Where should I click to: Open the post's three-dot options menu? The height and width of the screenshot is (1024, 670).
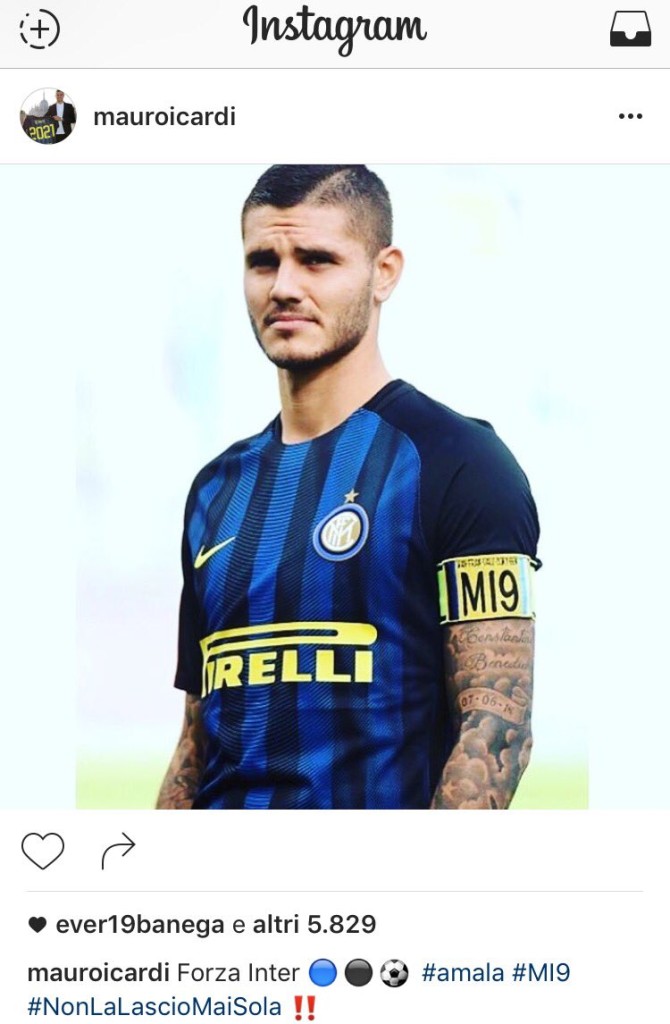click(630, 117)
